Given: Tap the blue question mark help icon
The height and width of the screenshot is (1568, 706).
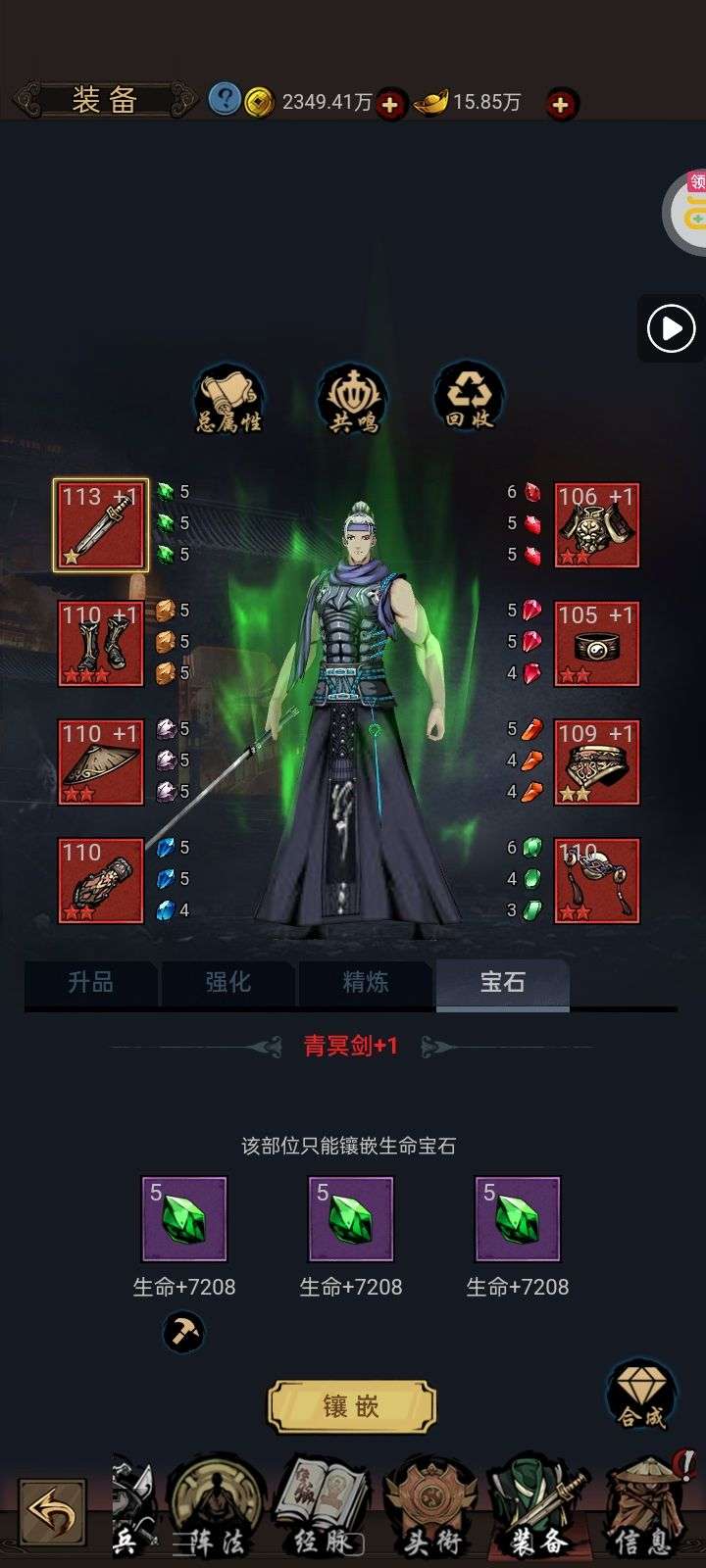Looking at the screenshot, I should click(x=225, y=99).
